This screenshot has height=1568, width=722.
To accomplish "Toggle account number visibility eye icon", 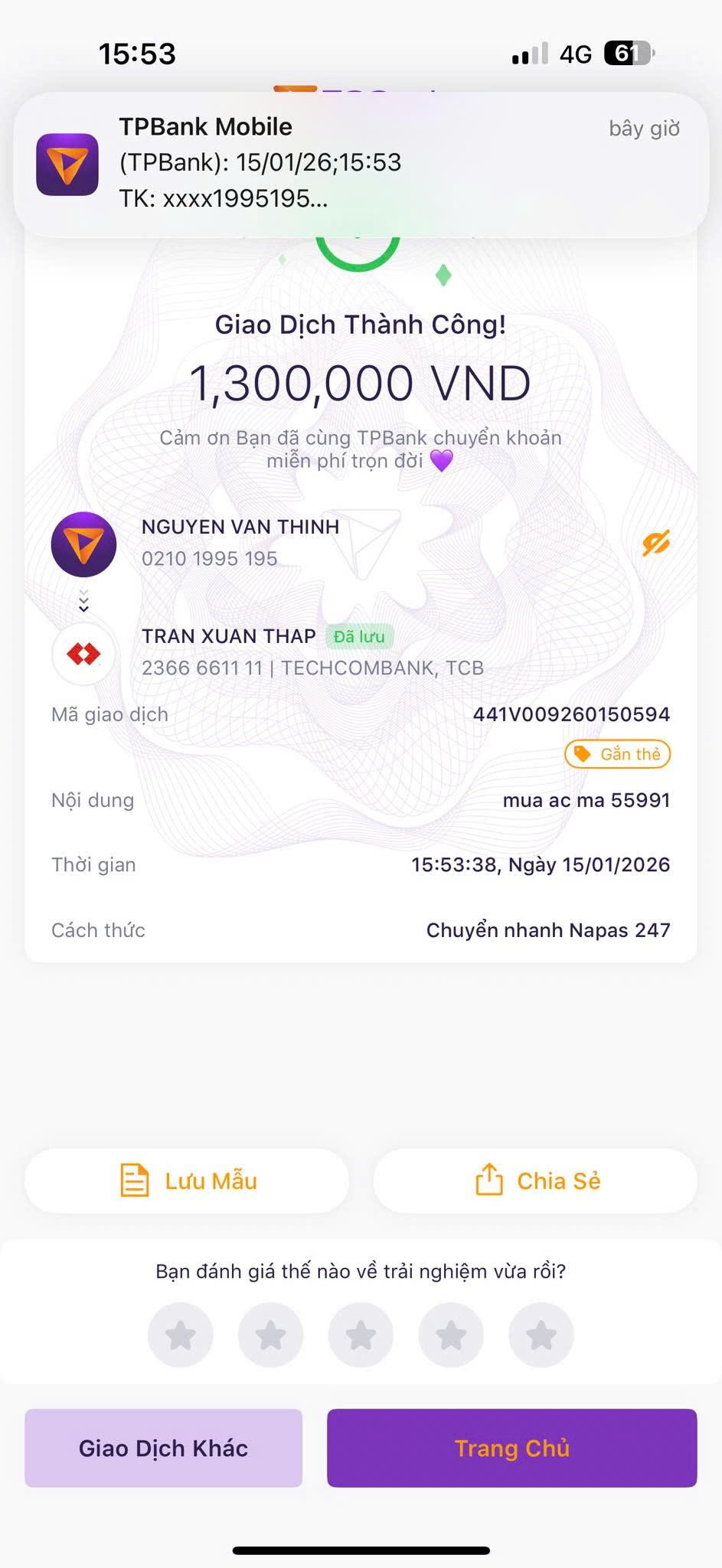I will (x=655, y=544).
